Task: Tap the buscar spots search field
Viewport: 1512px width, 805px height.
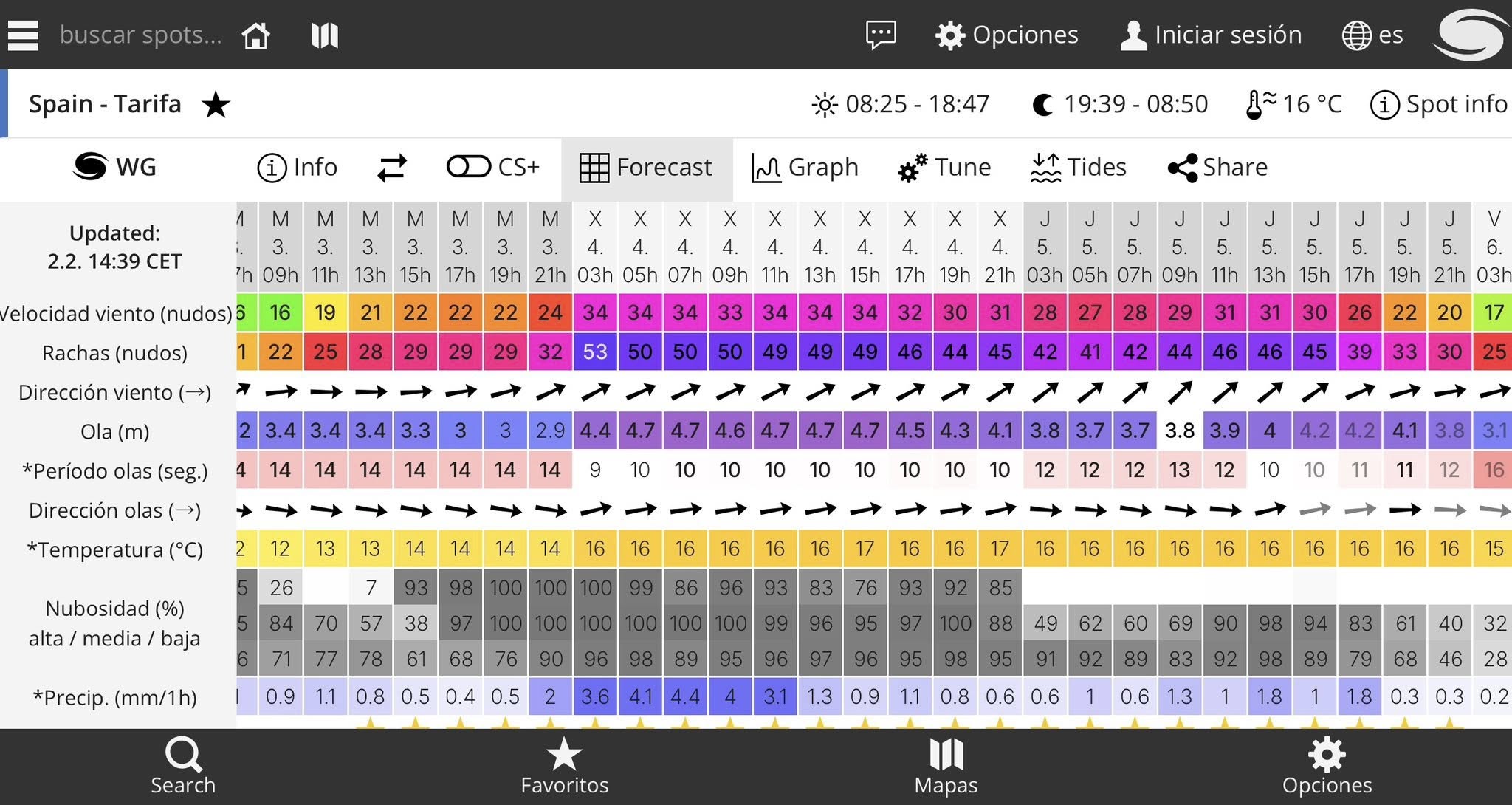Action: 140,35
